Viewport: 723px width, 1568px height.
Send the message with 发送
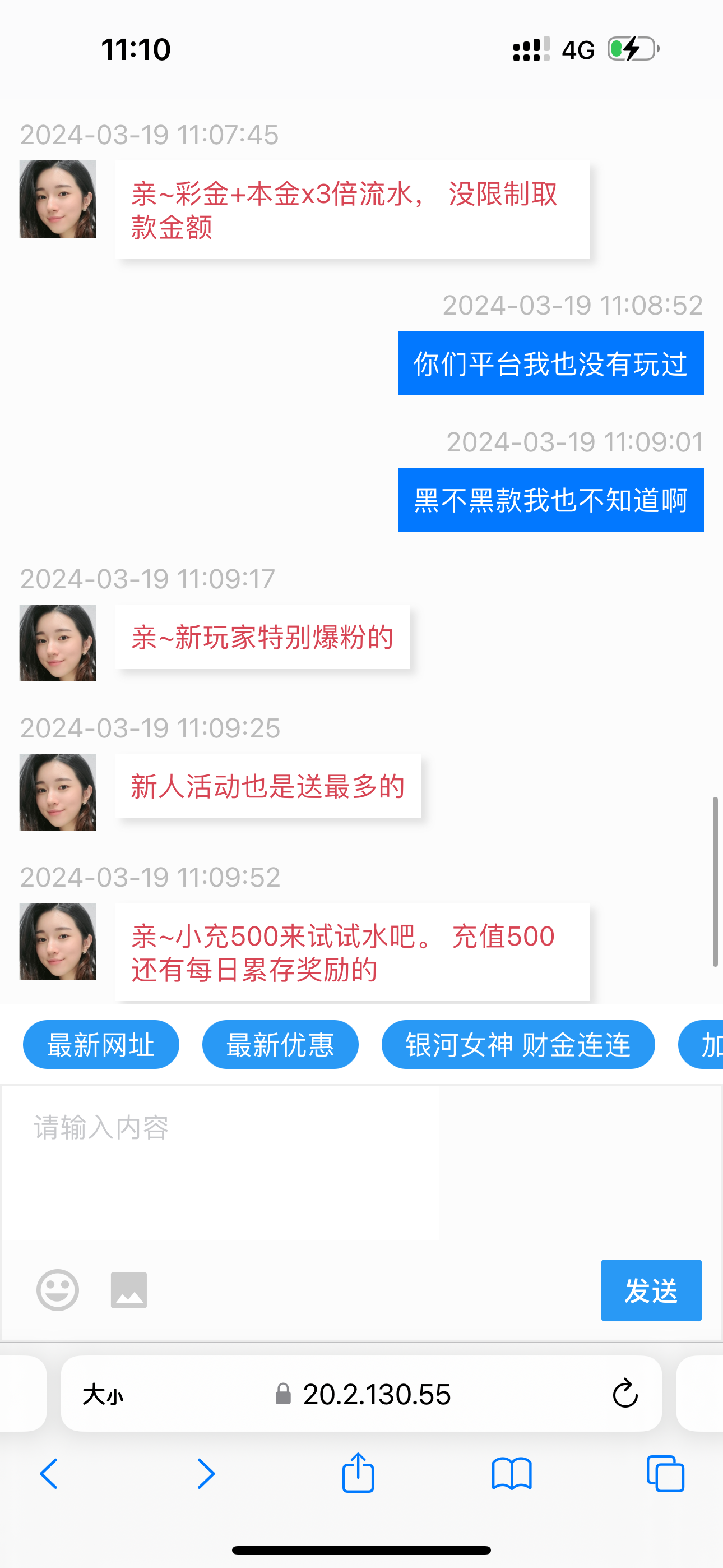click(651, 1290)
